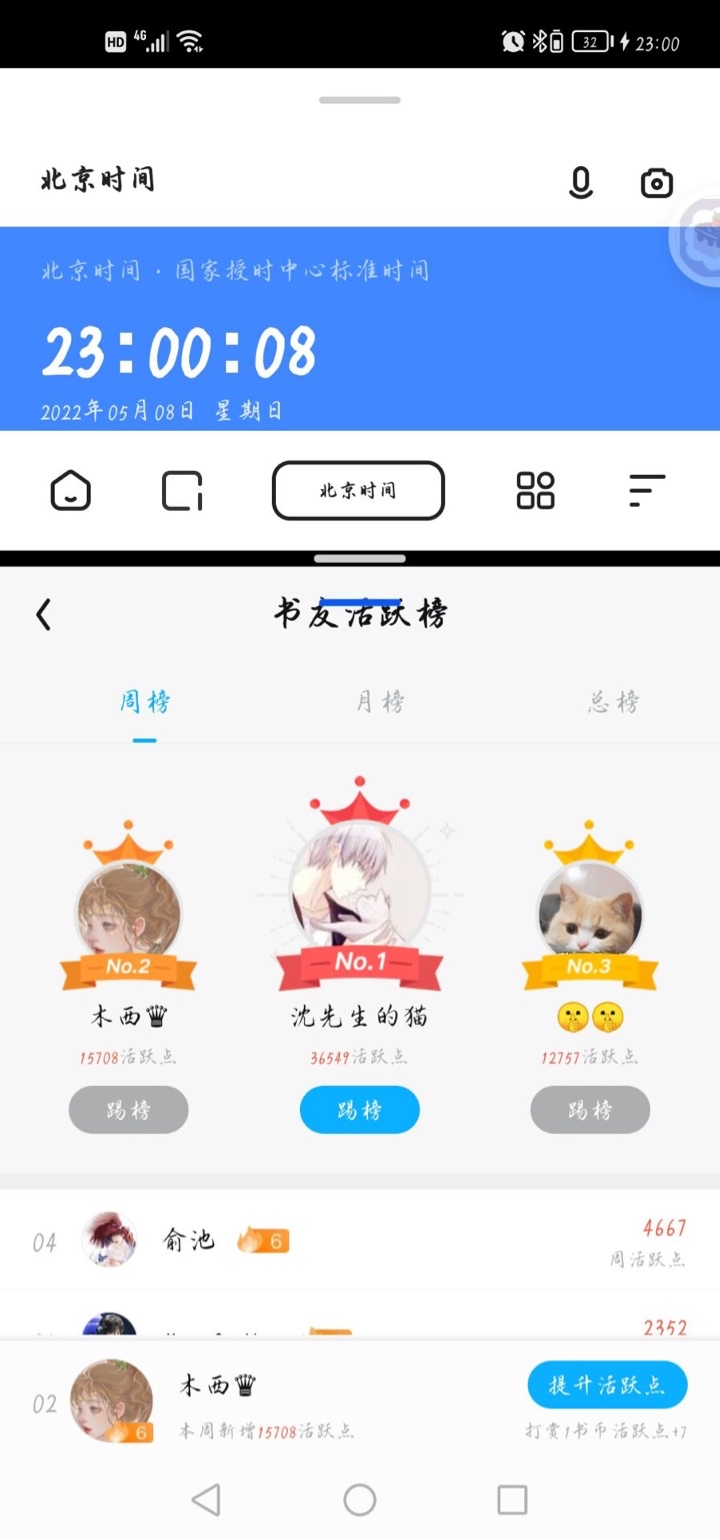Viewport: 720px width, 1540px height.
Task: Tap the system back navigation button
Action: point(206,1499)
